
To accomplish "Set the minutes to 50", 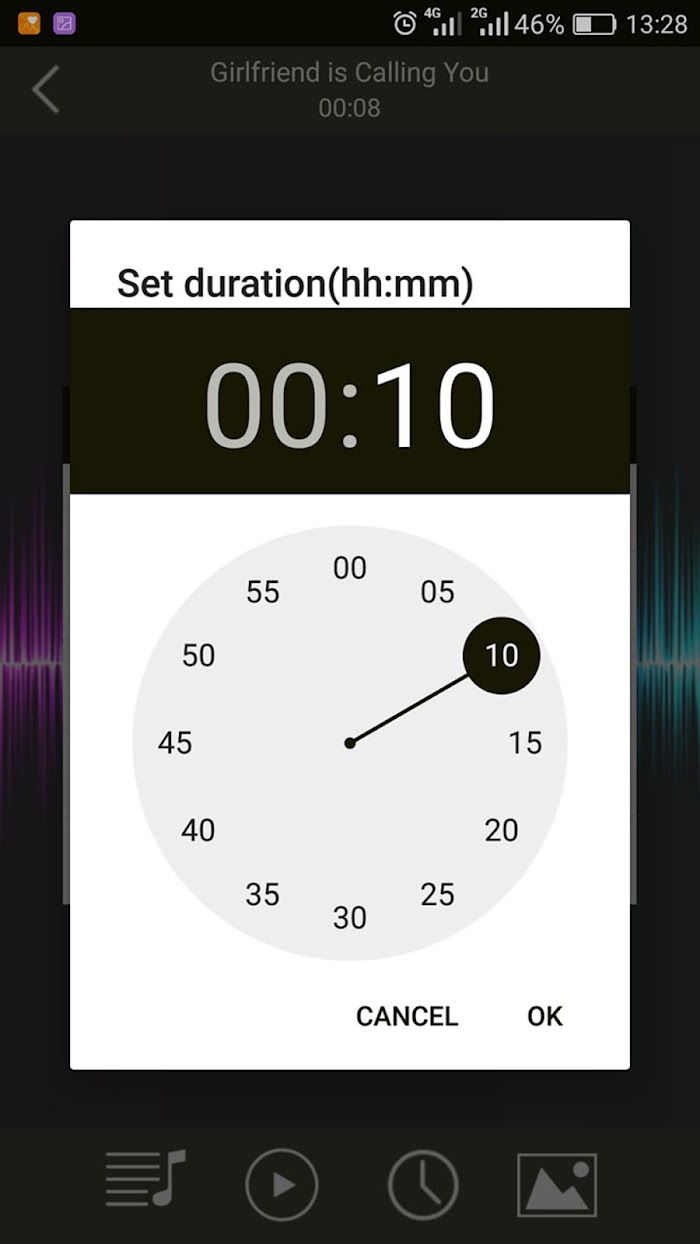I will pos(198,655).
